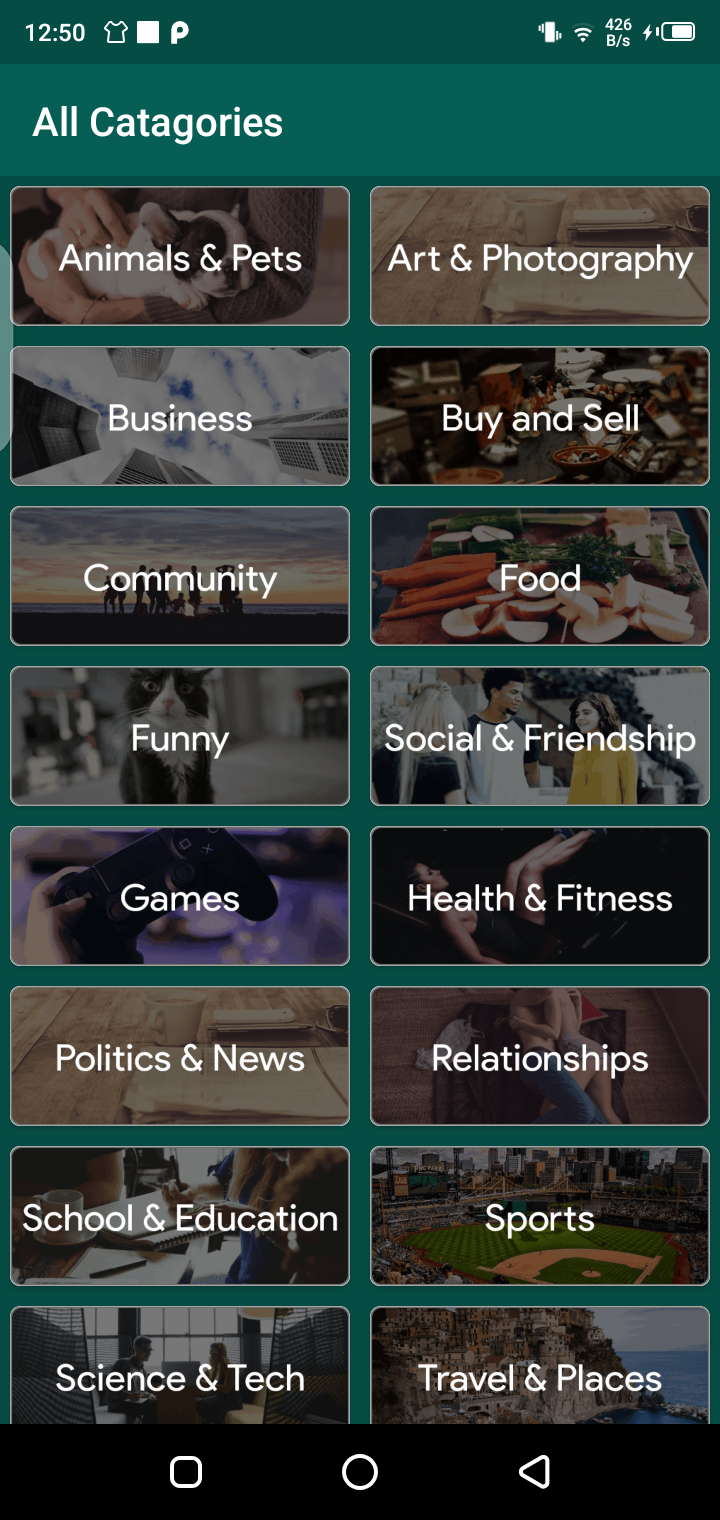This screenshot has height=1520, width=720.
Task: Open the Animals & Pets category
Action: click(x=180, y=256)
